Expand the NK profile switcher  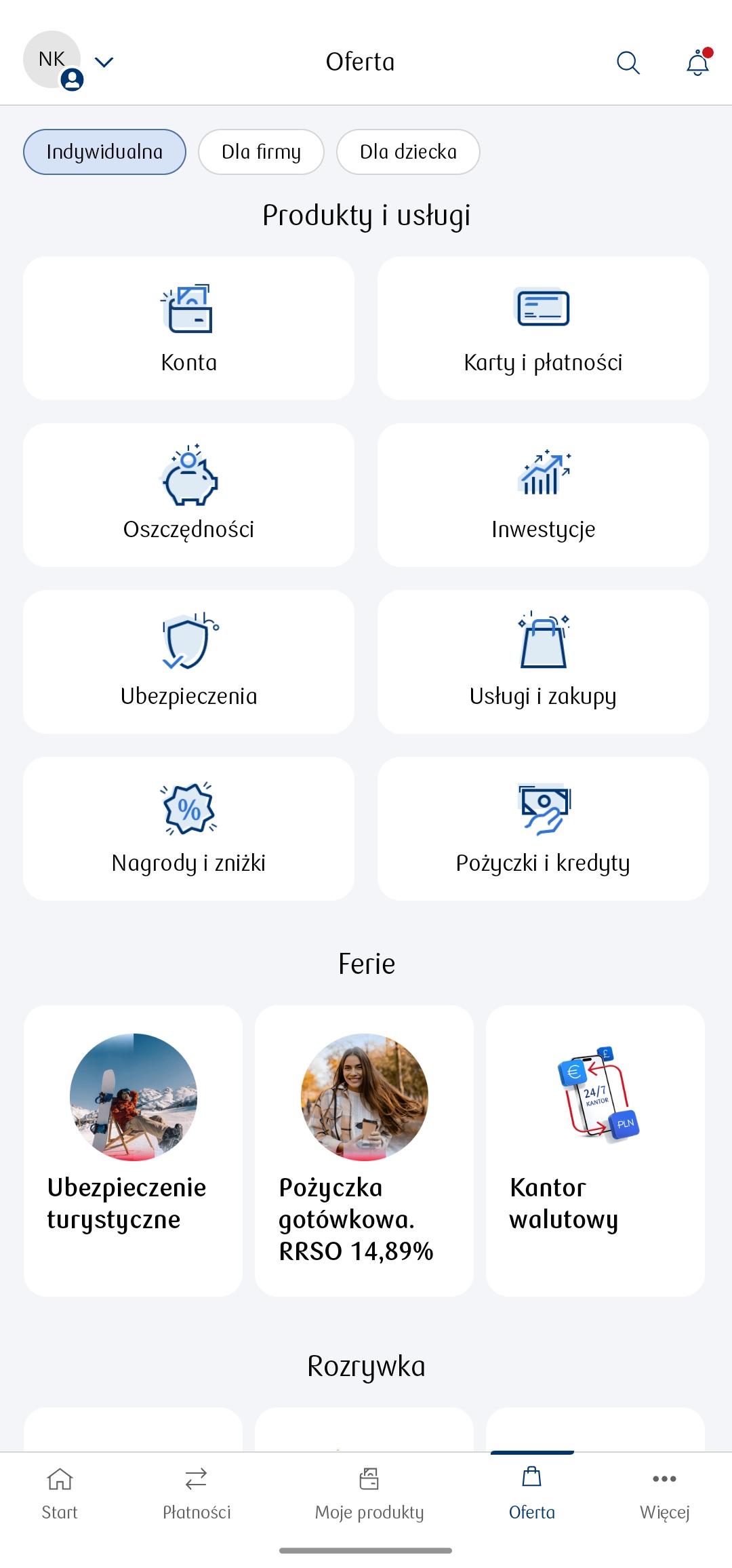pos(103,62)
